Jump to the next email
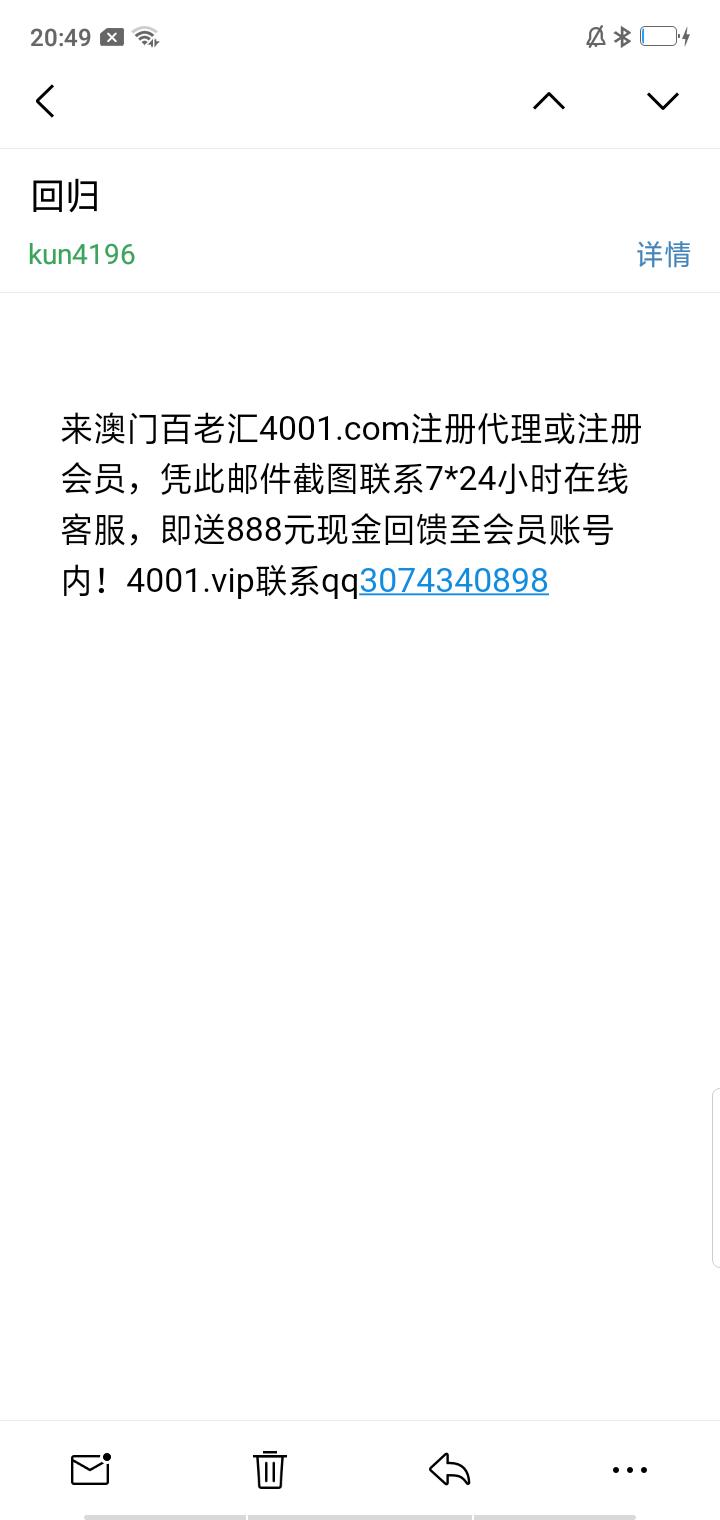The image size is (720, 1520). pyautogui.click(x=663, y=101)
